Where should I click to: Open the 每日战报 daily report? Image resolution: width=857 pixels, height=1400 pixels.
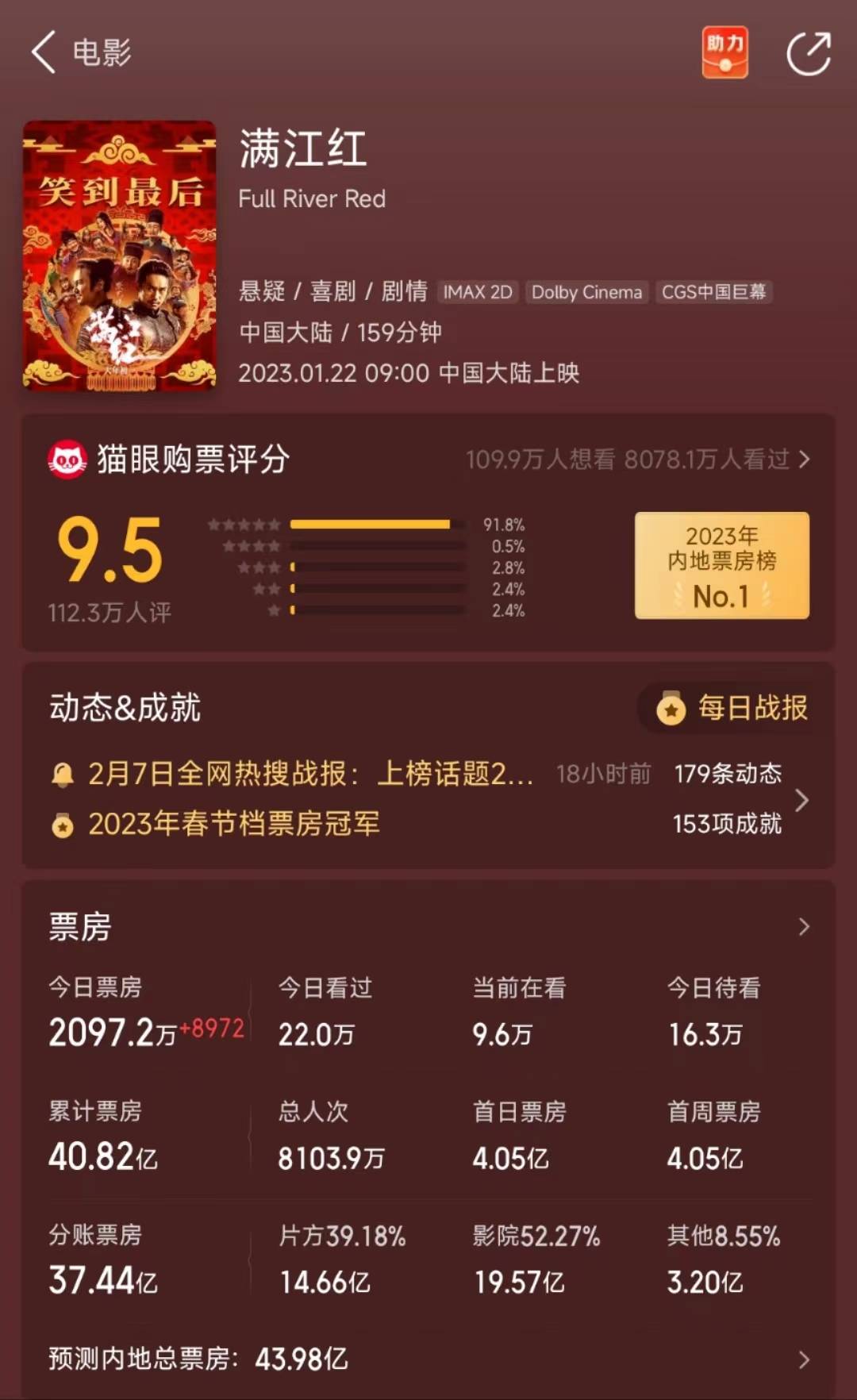pos(732,707)
